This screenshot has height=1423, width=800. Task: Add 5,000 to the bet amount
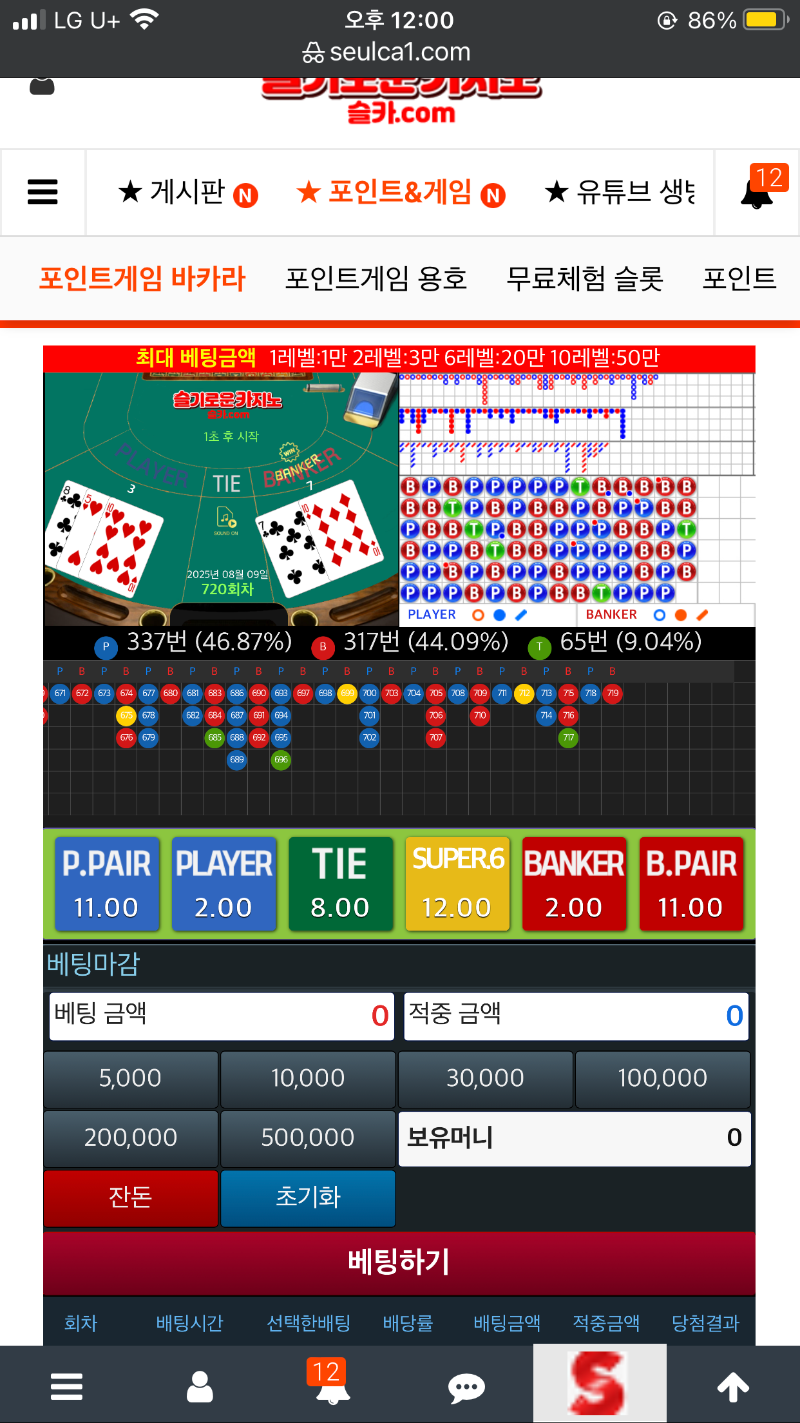[x=130, y=1078]
